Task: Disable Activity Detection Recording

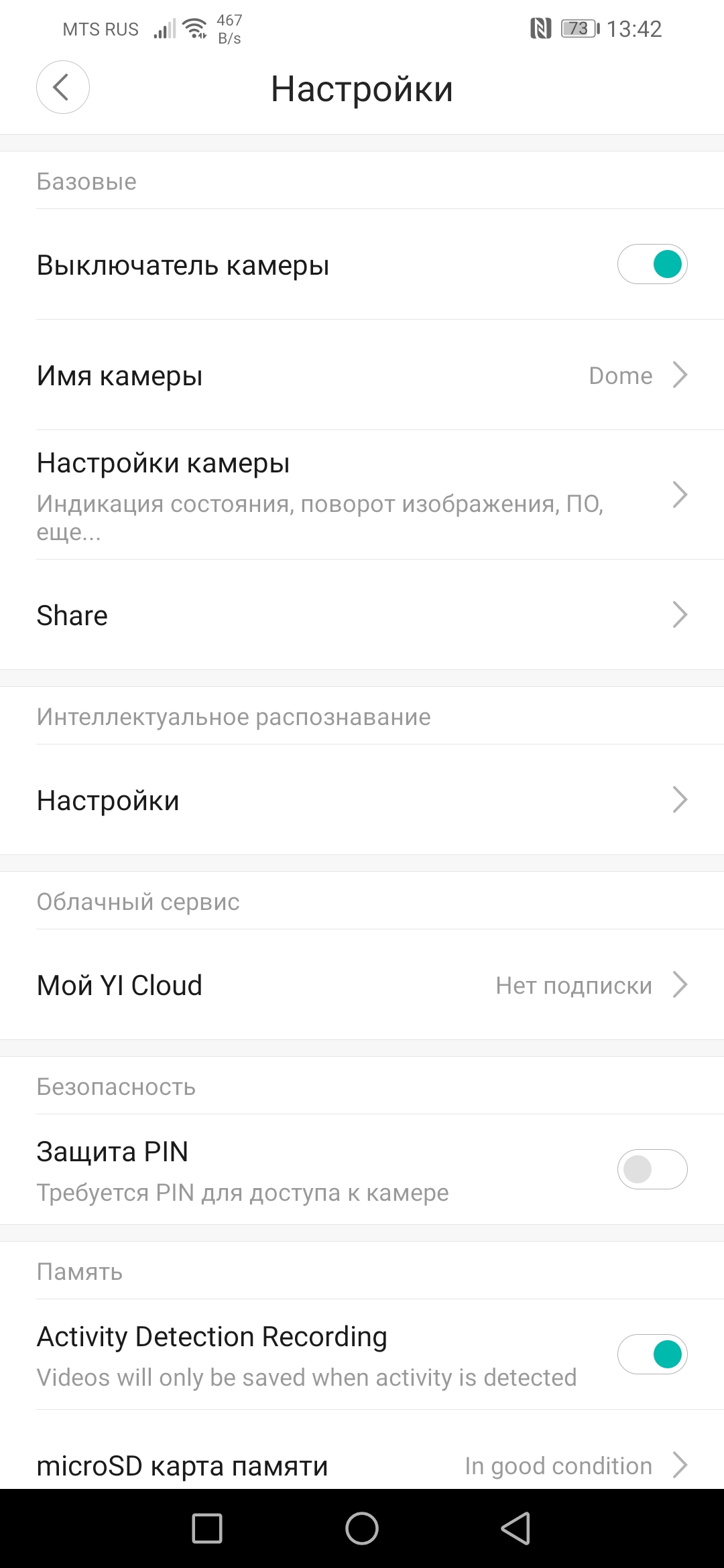Action: pyautogui.click(x=652, y=1354)
